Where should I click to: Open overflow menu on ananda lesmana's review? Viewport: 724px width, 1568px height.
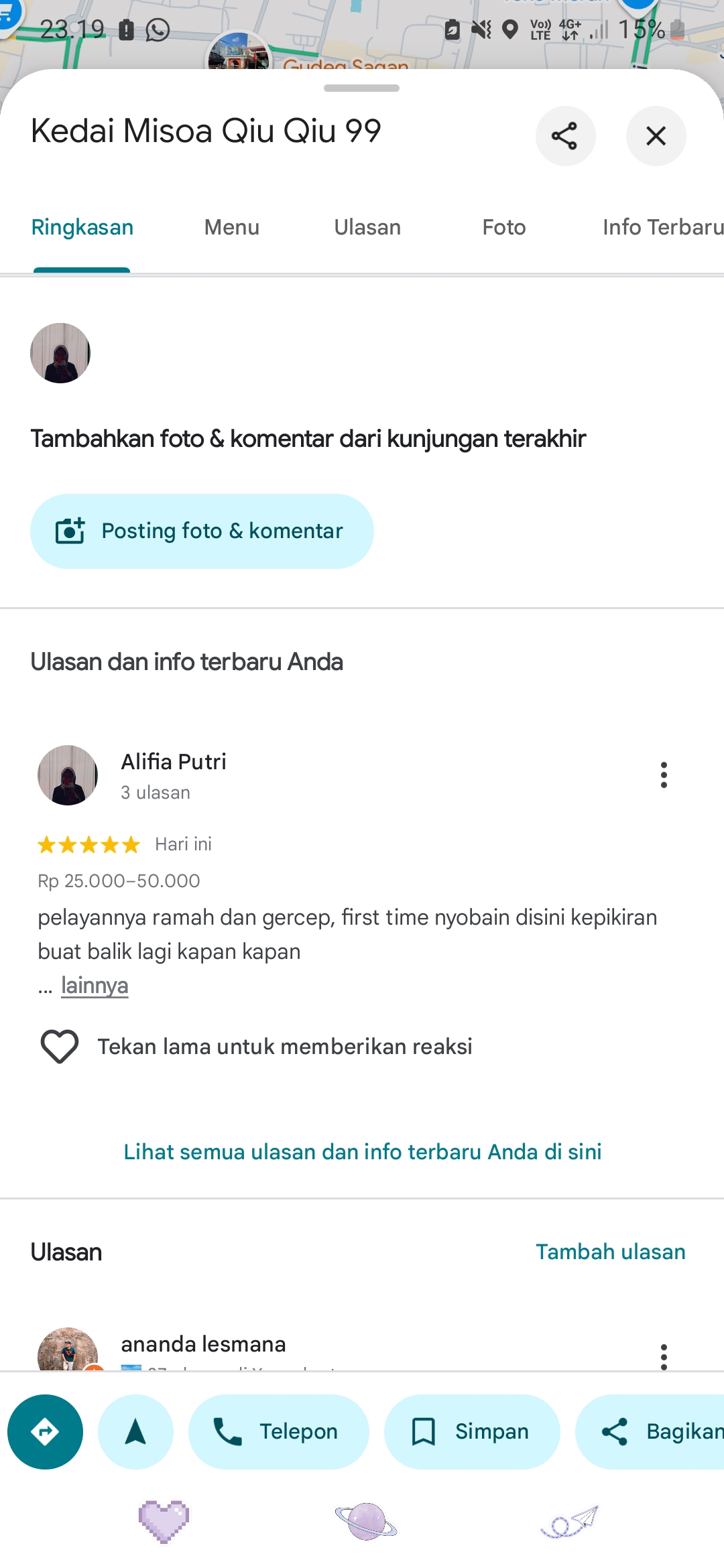664,1356
